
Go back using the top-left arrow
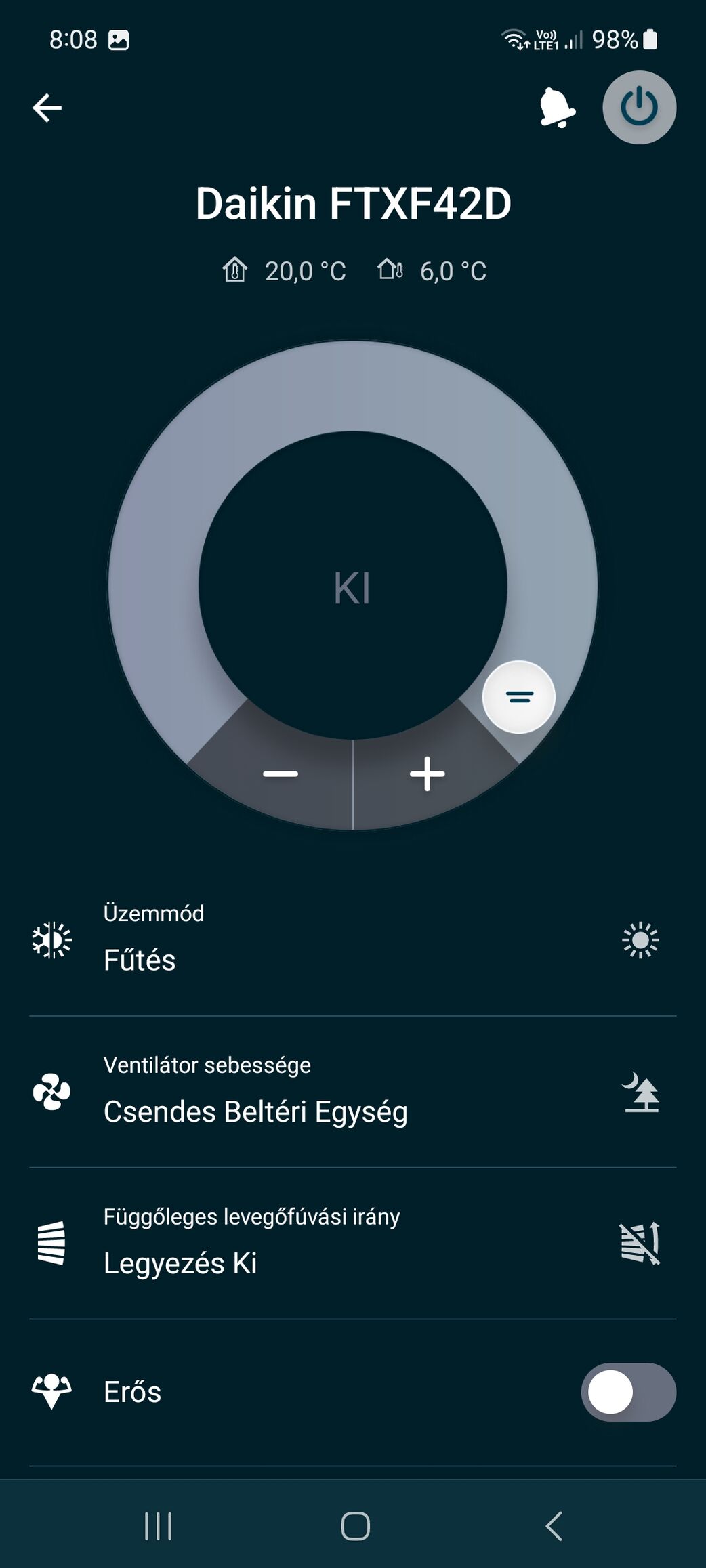47,108
